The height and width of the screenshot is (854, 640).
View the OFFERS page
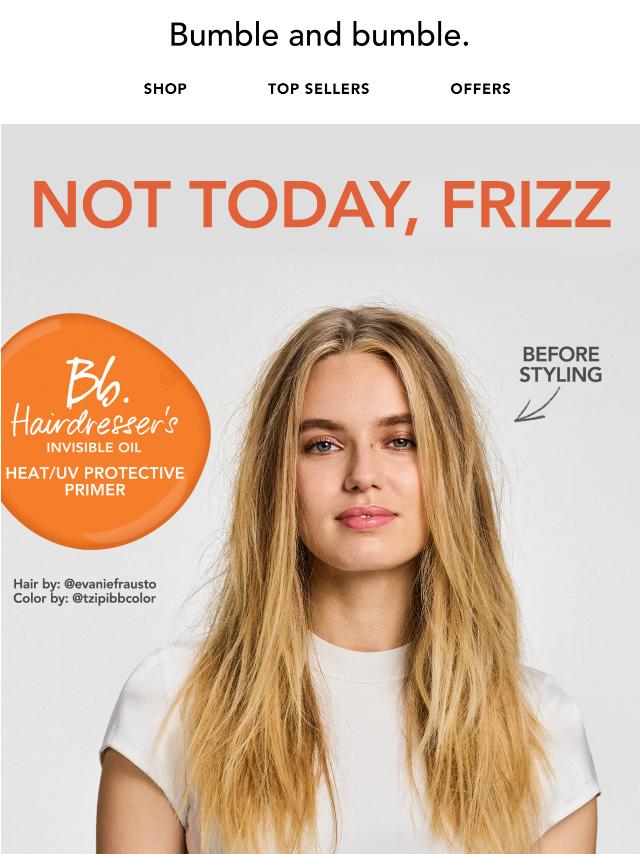(480, 89)
